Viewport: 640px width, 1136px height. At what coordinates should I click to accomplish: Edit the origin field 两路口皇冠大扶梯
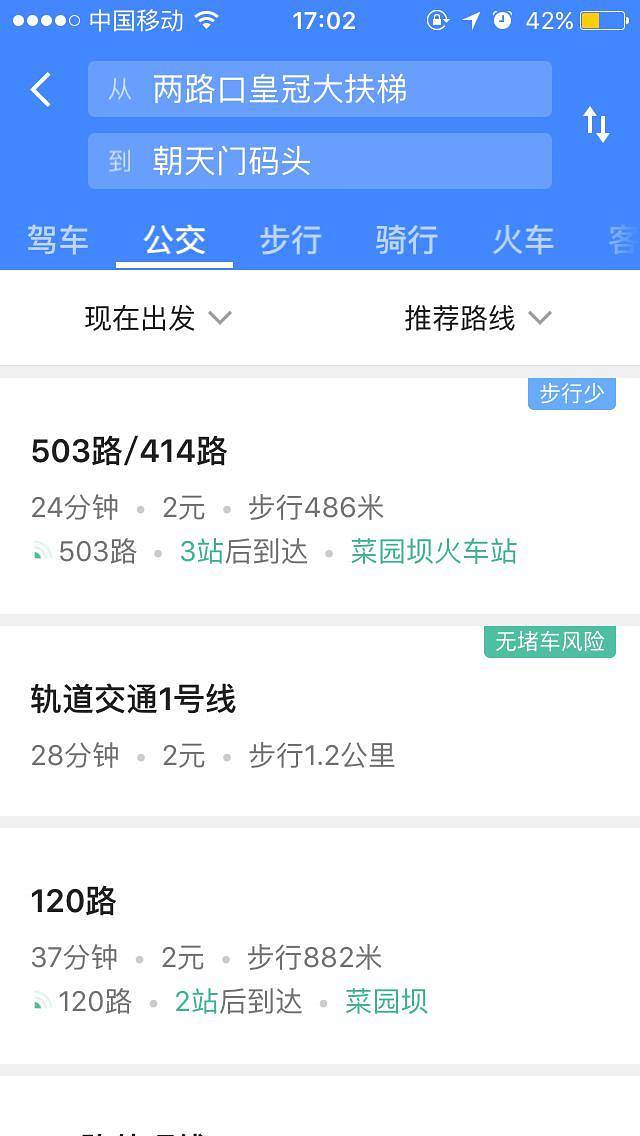[x=320, y=90]
